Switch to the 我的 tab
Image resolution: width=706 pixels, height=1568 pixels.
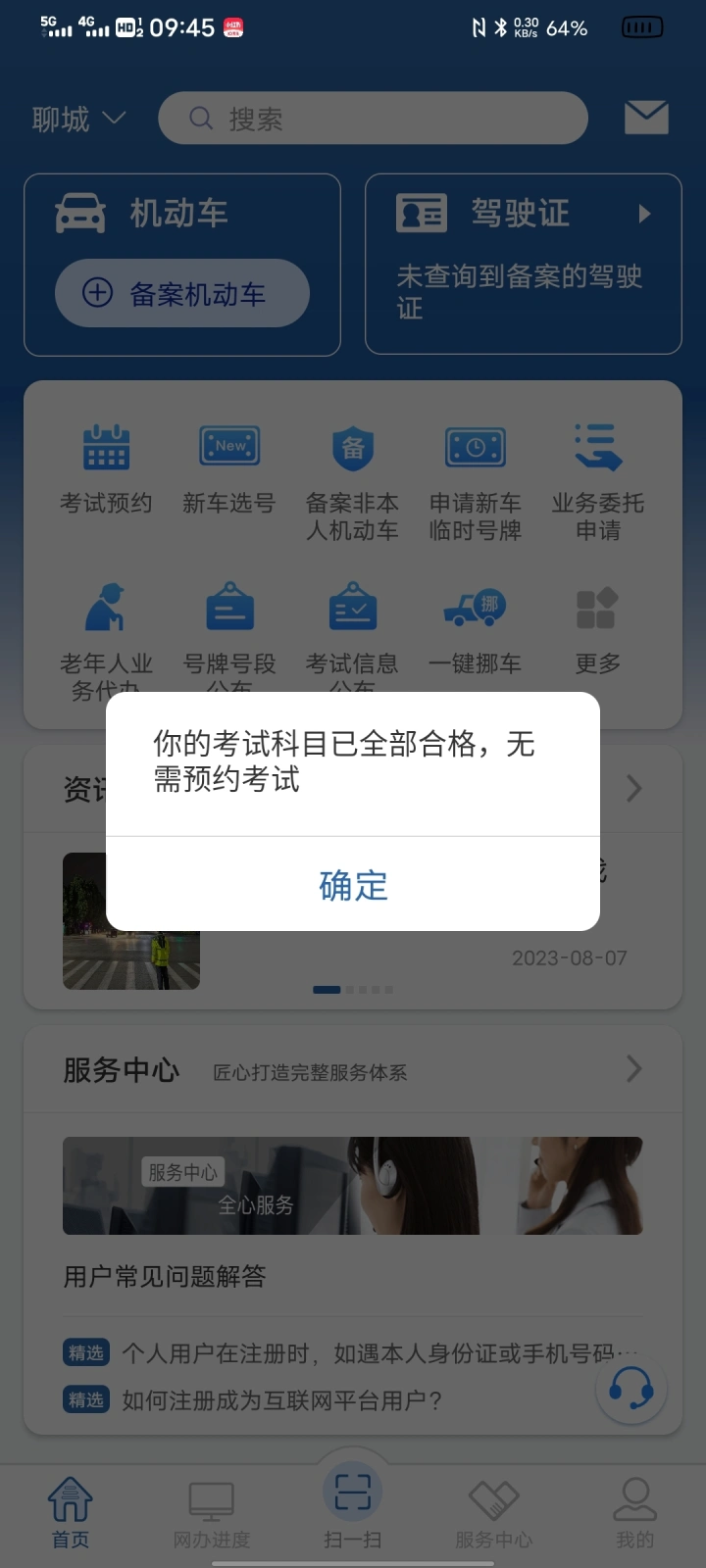pos(634,1513)
